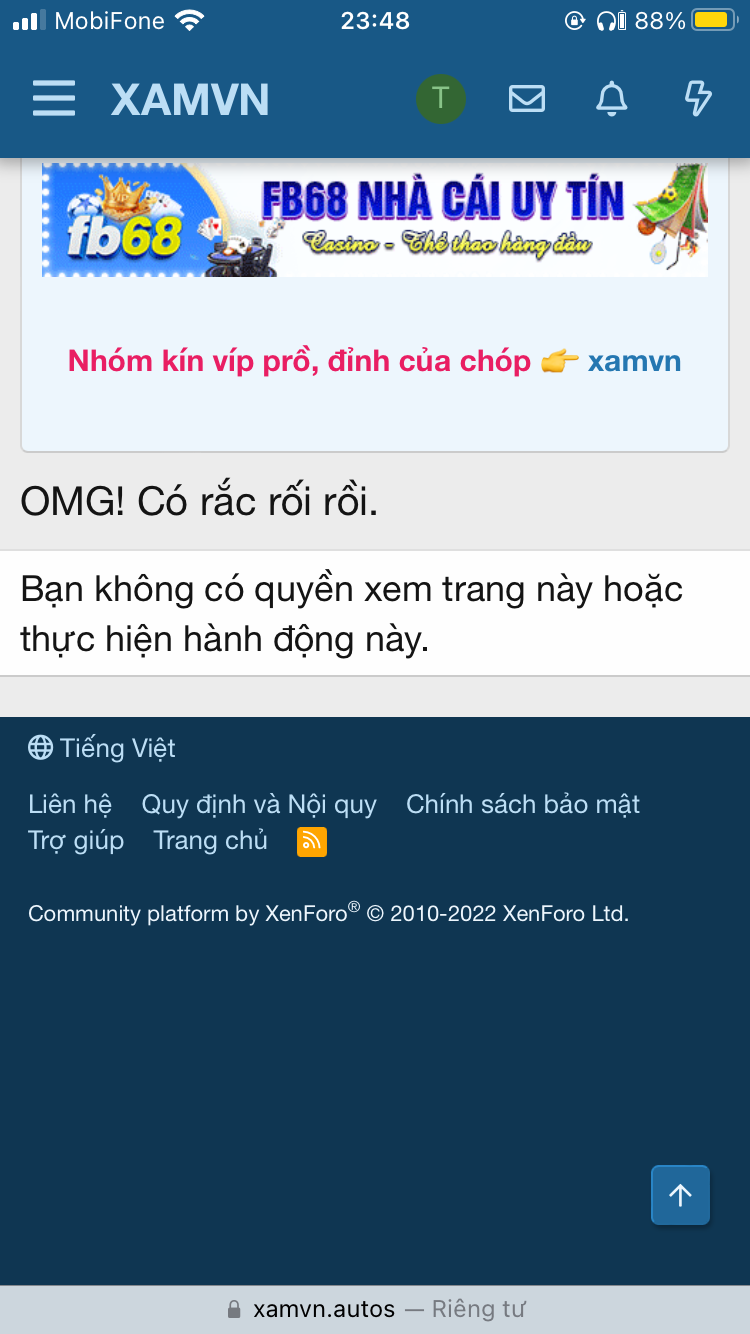The image size is (750, 1334).
Task: Open Quy định và Nội quy
Action: (259, 804)
